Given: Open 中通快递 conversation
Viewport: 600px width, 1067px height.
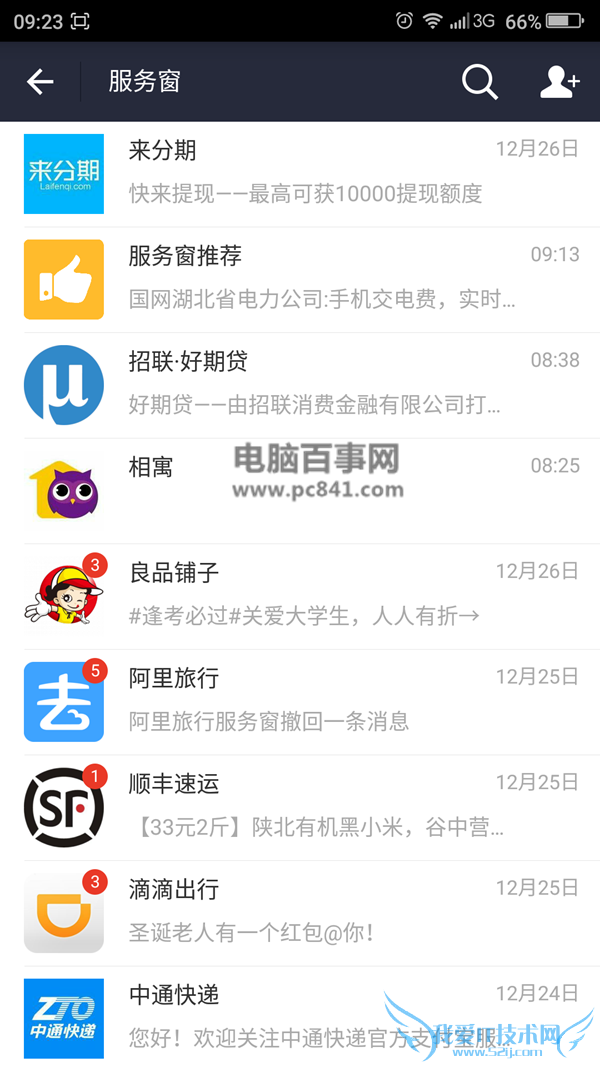Looking at the screenshot, I should (x=300, y=1017).
